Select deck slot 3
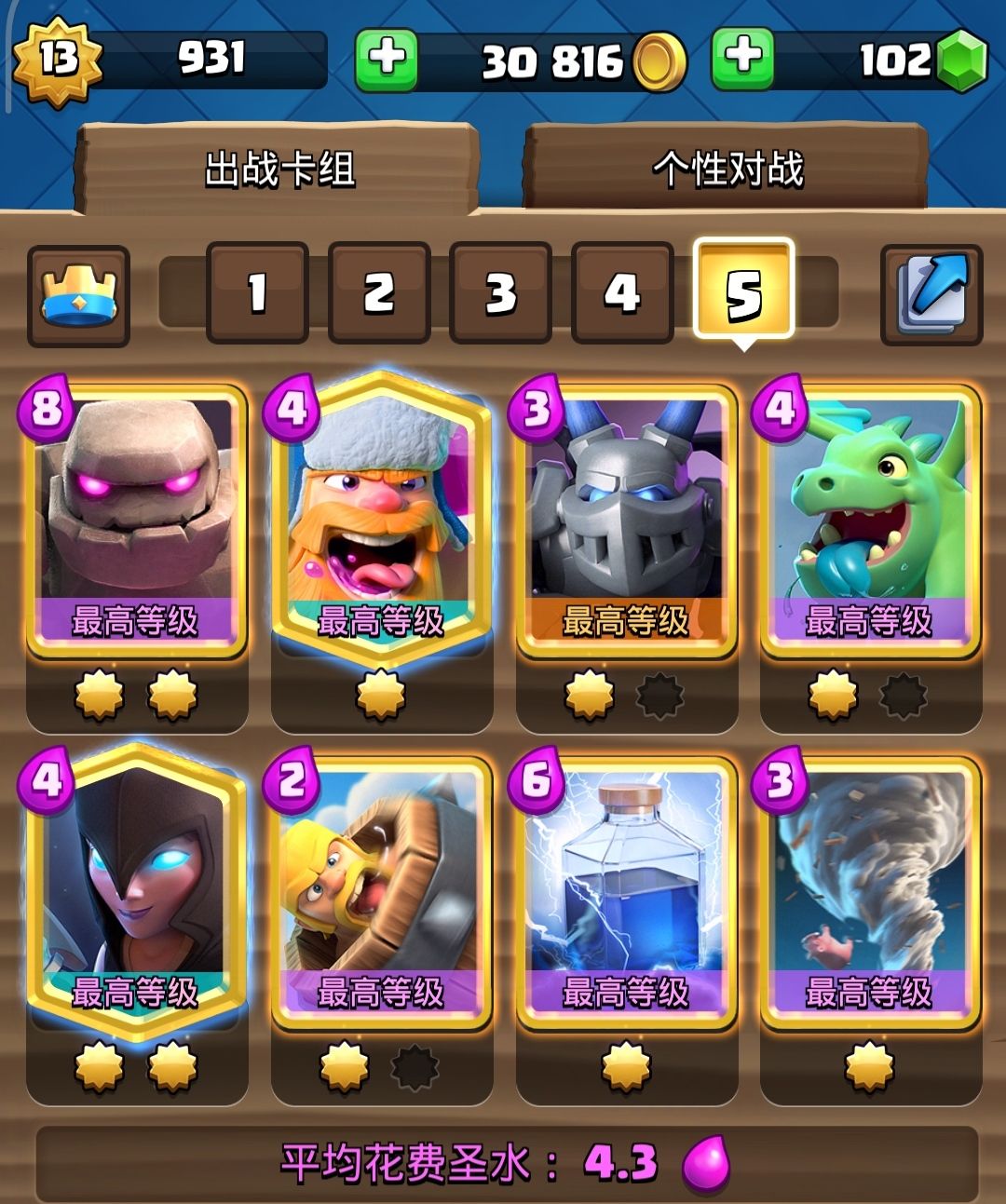Viewport: 1006px width, 1204px height. (x=500, y=293)
